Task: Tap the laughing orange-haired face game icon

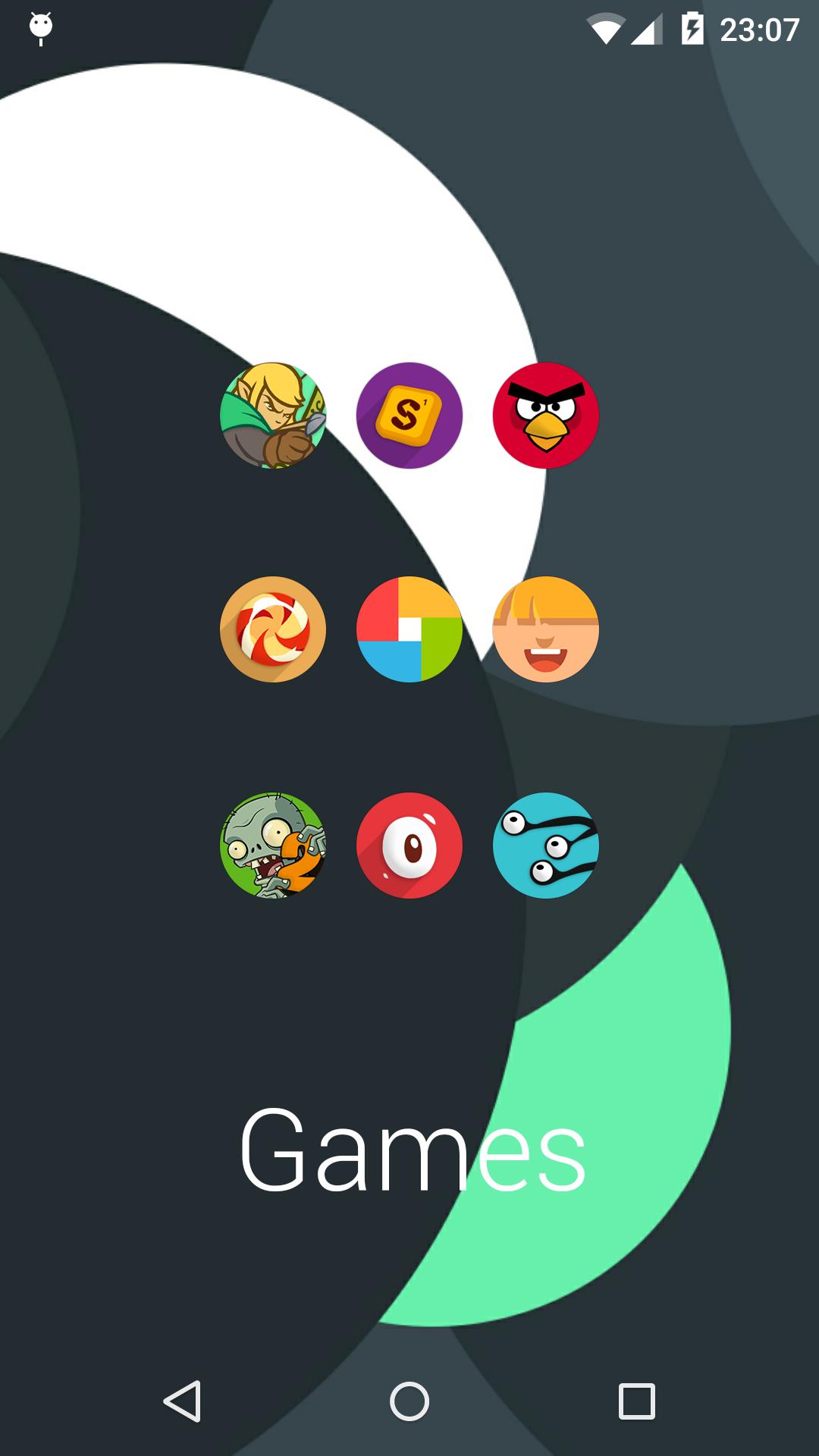Action: [x=546, y=629]
